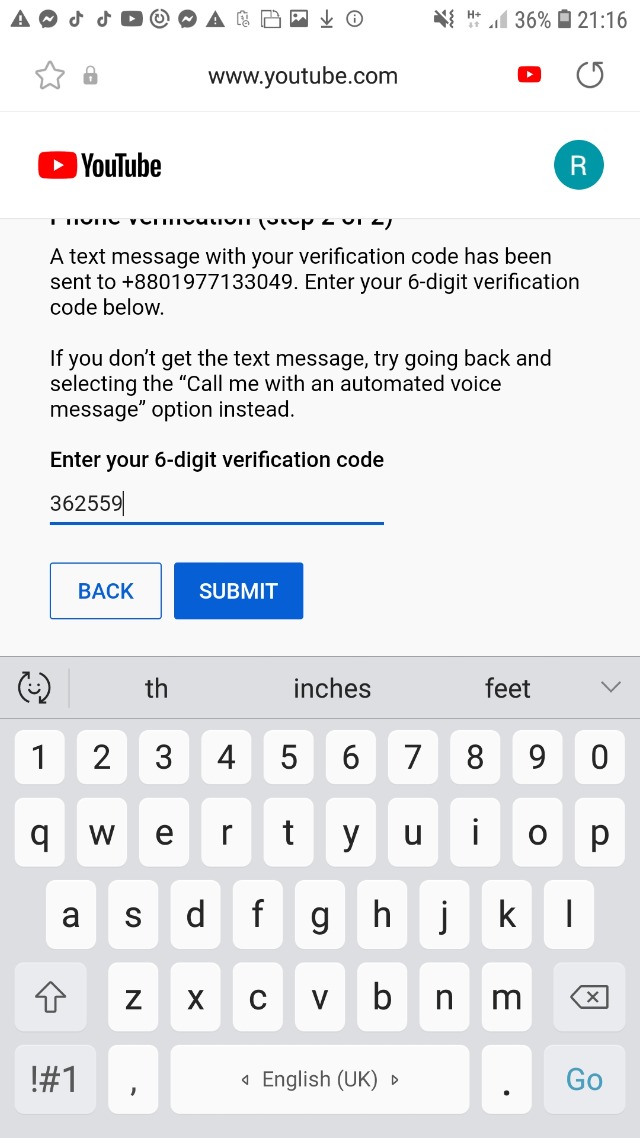Delete a digit with the backspace key
Screen dimensions: 640x1138
(x=588, y=997)
